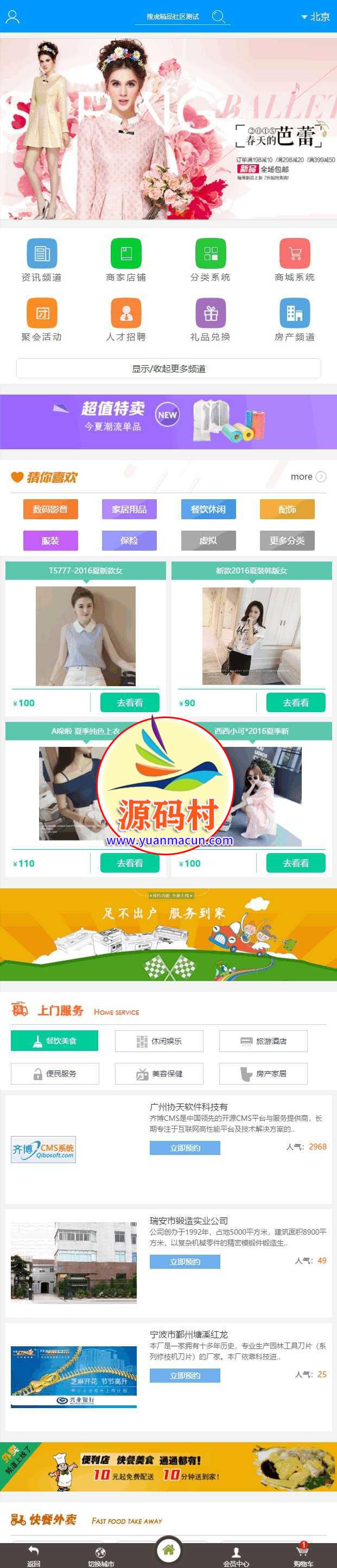Open the 超值特卖 sale banner
The width and height of the screenshot is (337, 1568).
click(x=168, y=421)
